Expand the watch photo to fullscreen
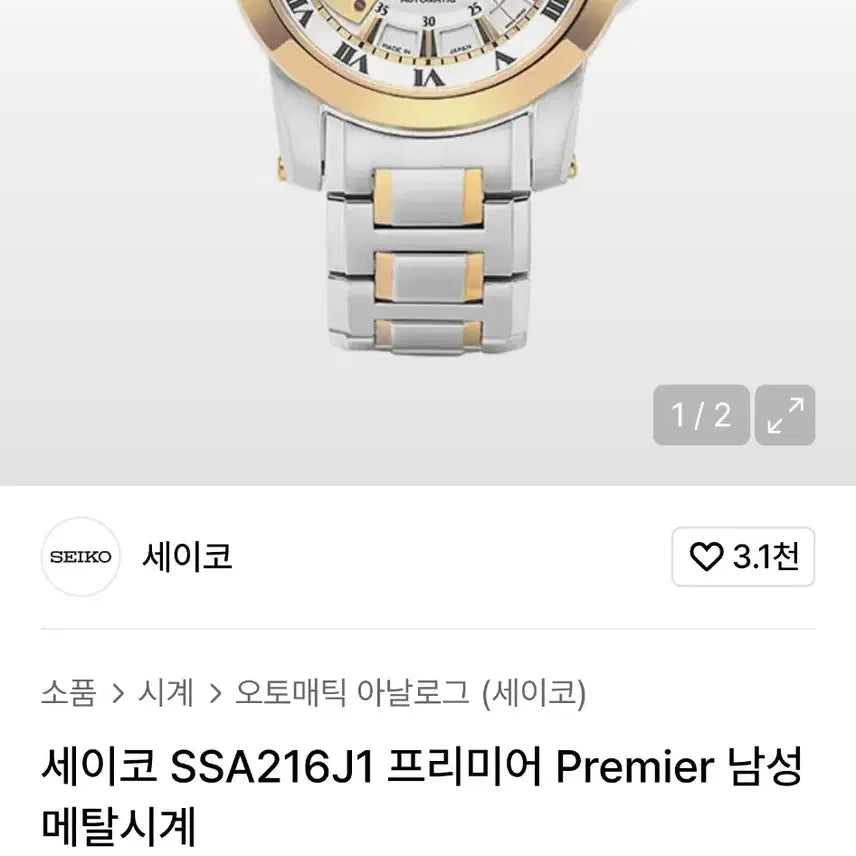The image size is (856, 856). pos(785,415)
